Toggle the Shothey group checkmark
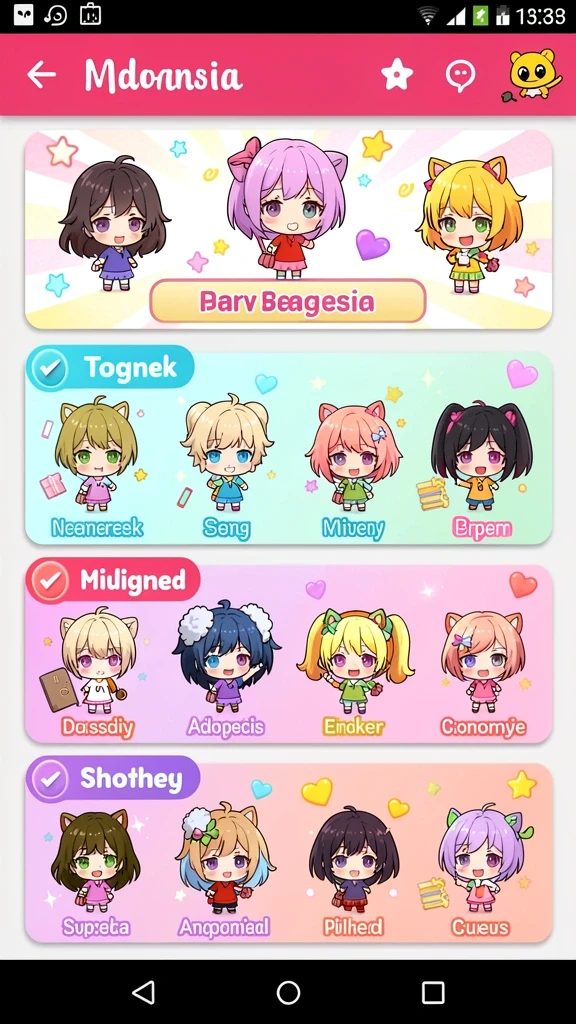Viewport: 576px width, 1024px height. [x=50, y=778]
